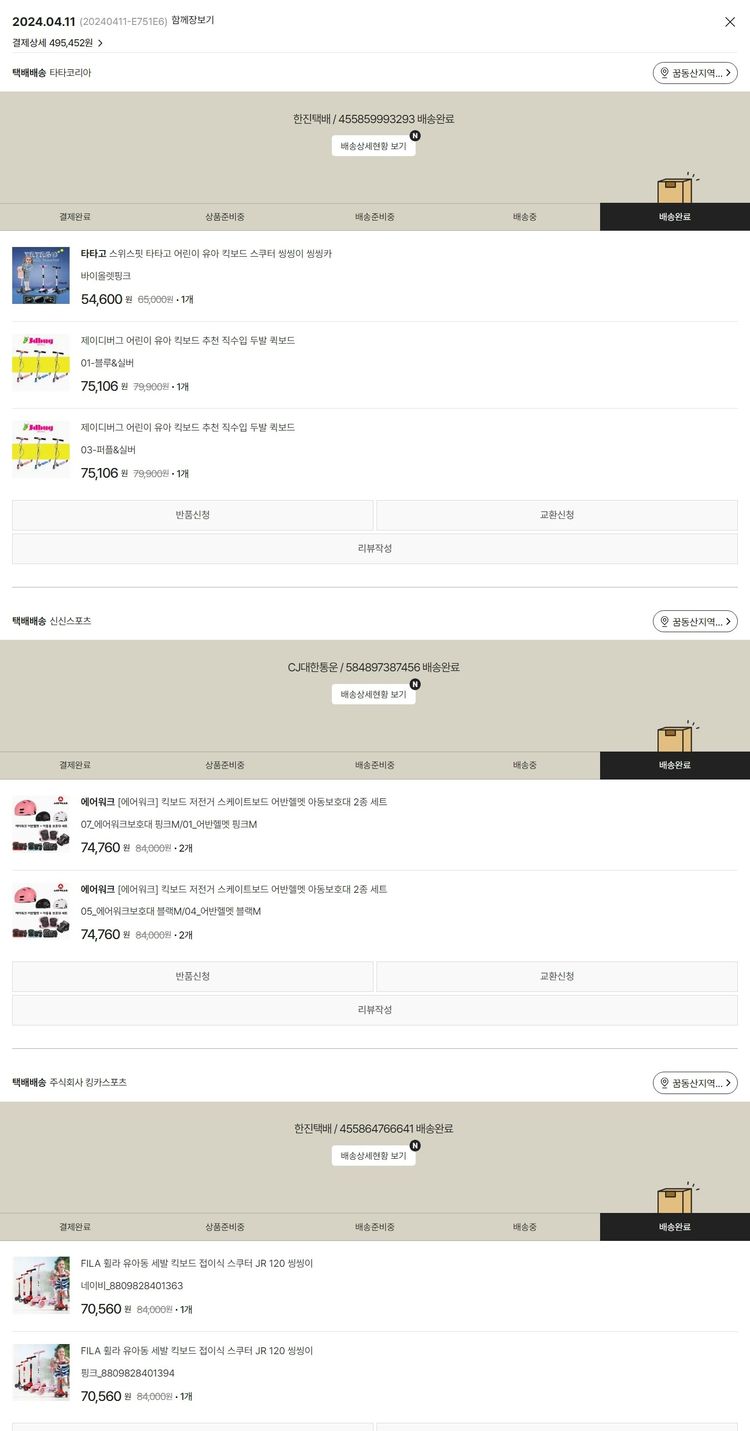
Task: Request 교환신청 for 신신스포츠 order
Action: (x=557, y=976)
